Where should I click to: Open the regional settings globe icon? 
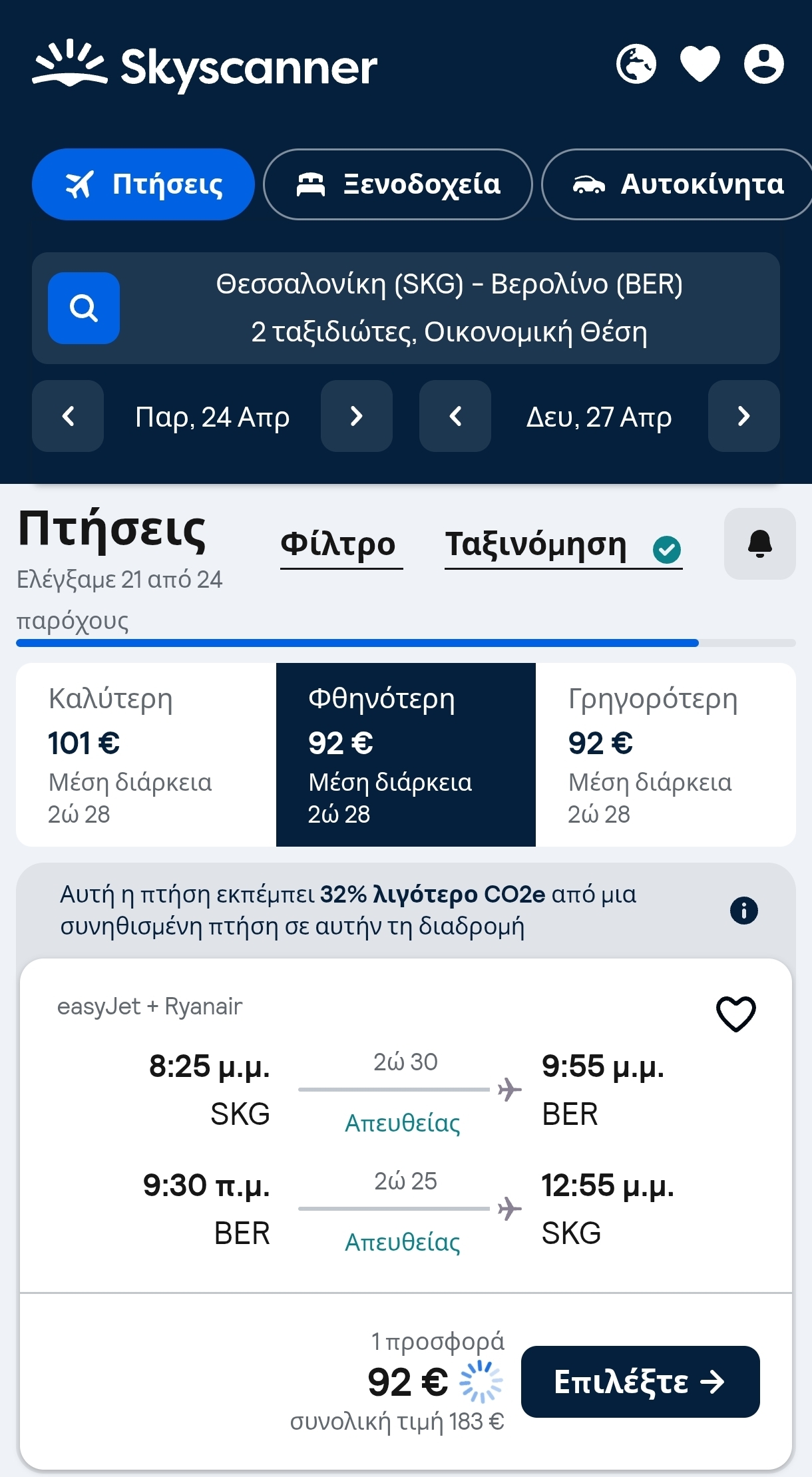636,64
